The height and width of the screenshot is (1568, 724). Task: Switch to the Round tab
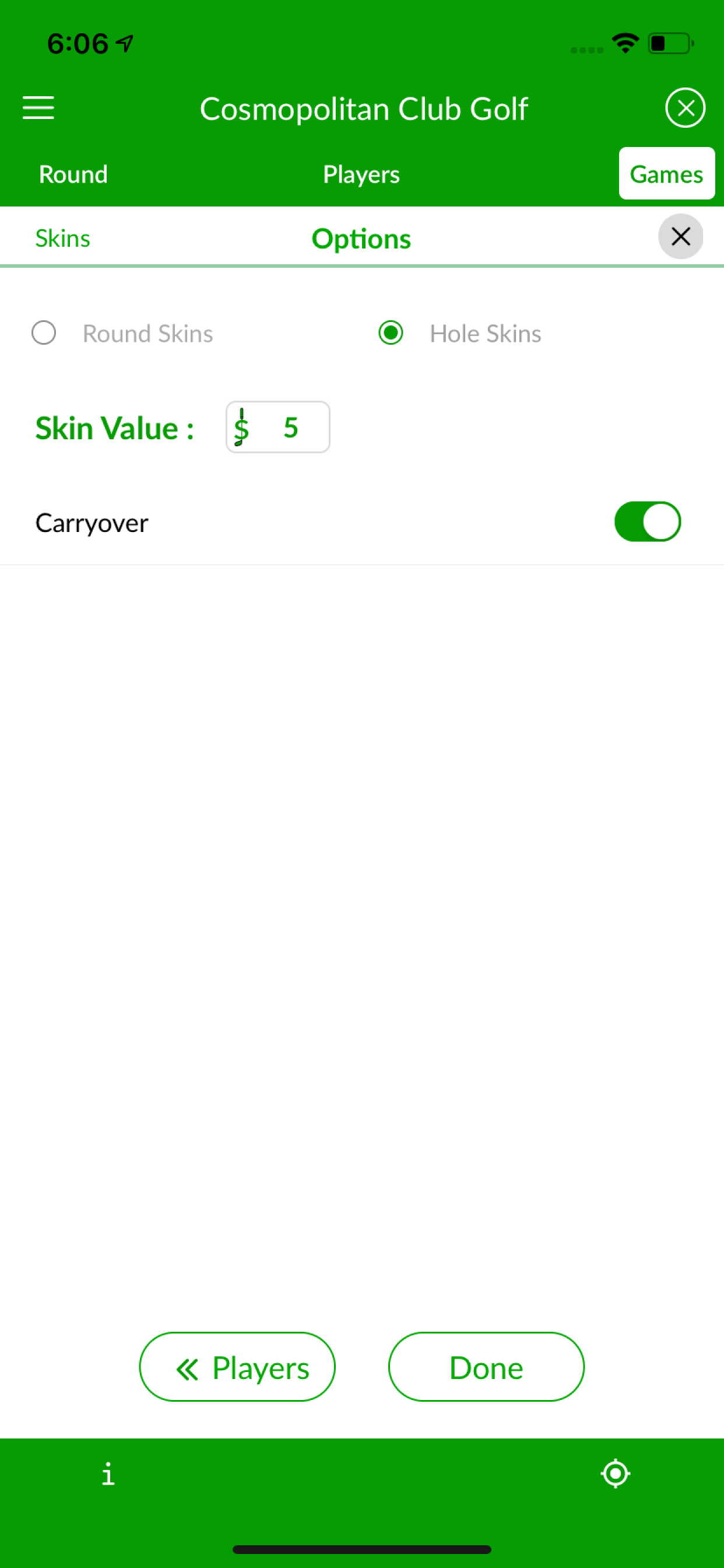[73, 174]
